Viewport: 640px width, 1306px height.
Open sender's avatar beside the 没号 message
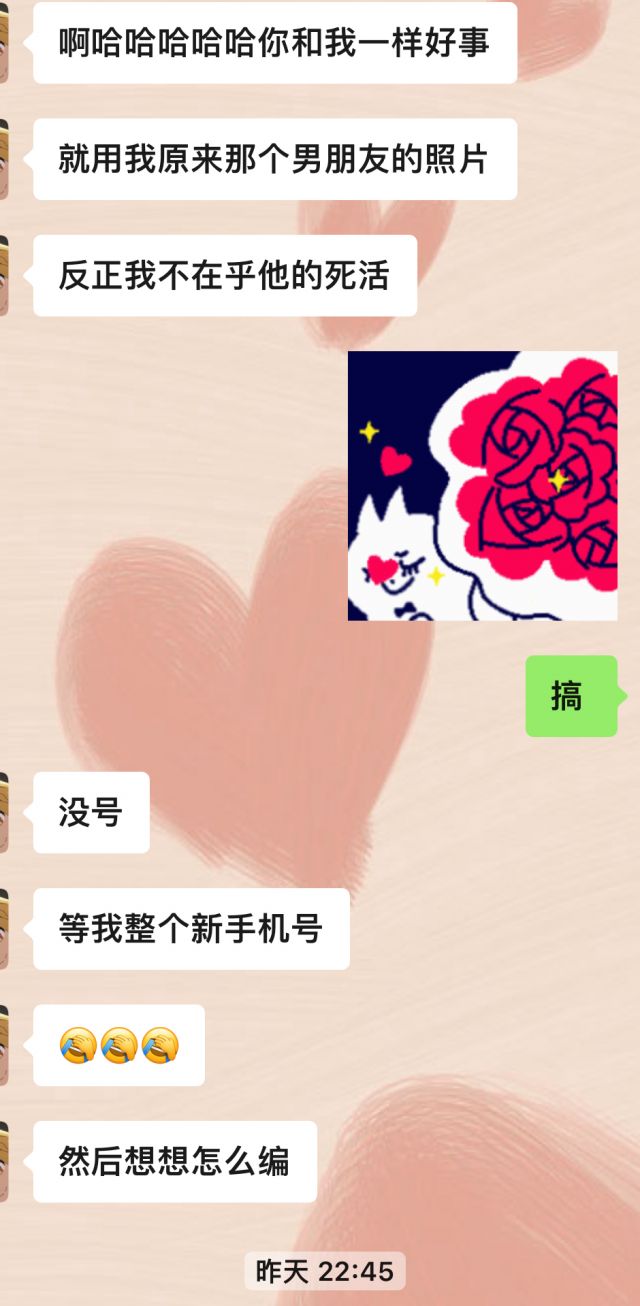click(x=4, y=812)
